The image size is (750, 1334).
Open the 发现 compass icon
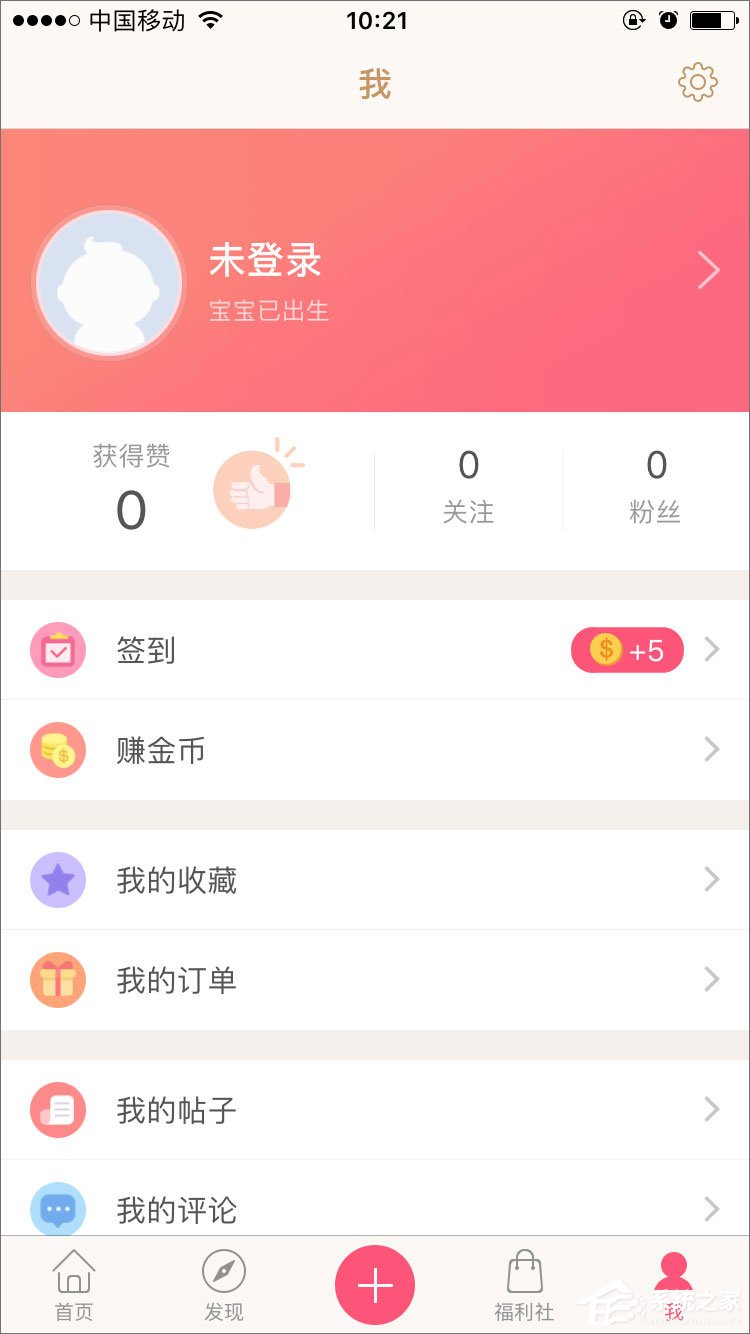pyautogui.click(x=225, y=1270)
